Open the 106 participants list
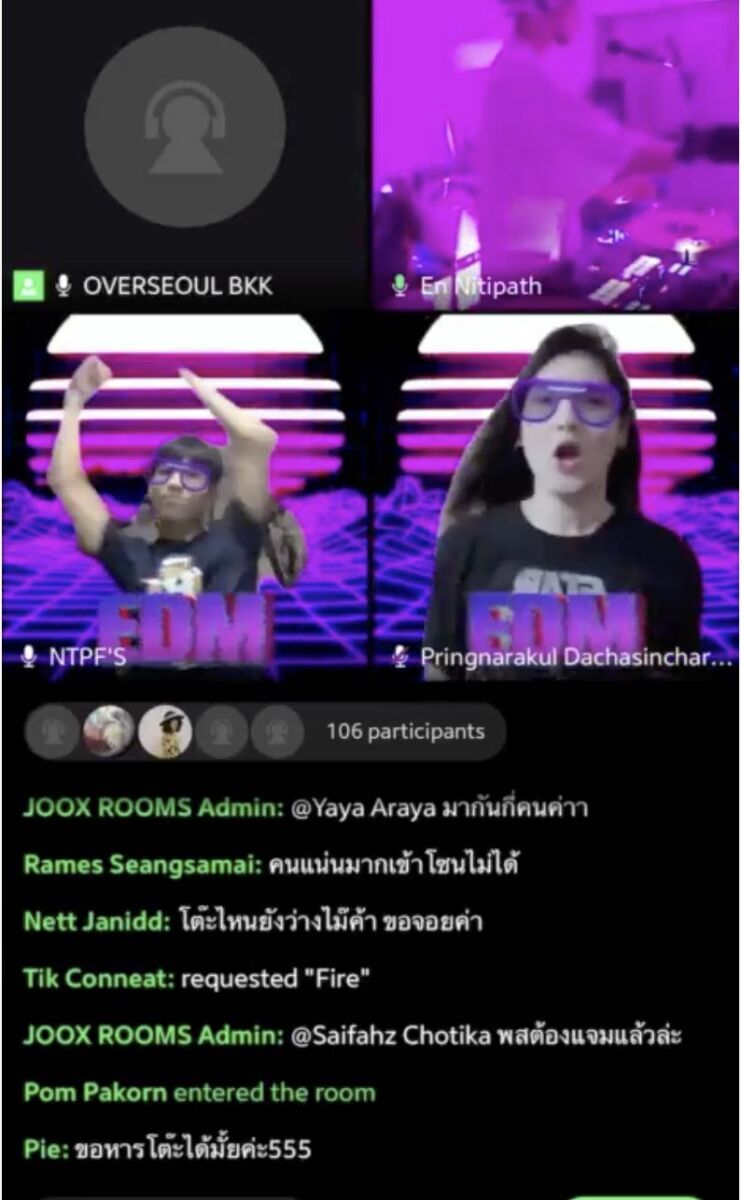The width and height of the screenshot is (741, 1200). click(404, 732)
